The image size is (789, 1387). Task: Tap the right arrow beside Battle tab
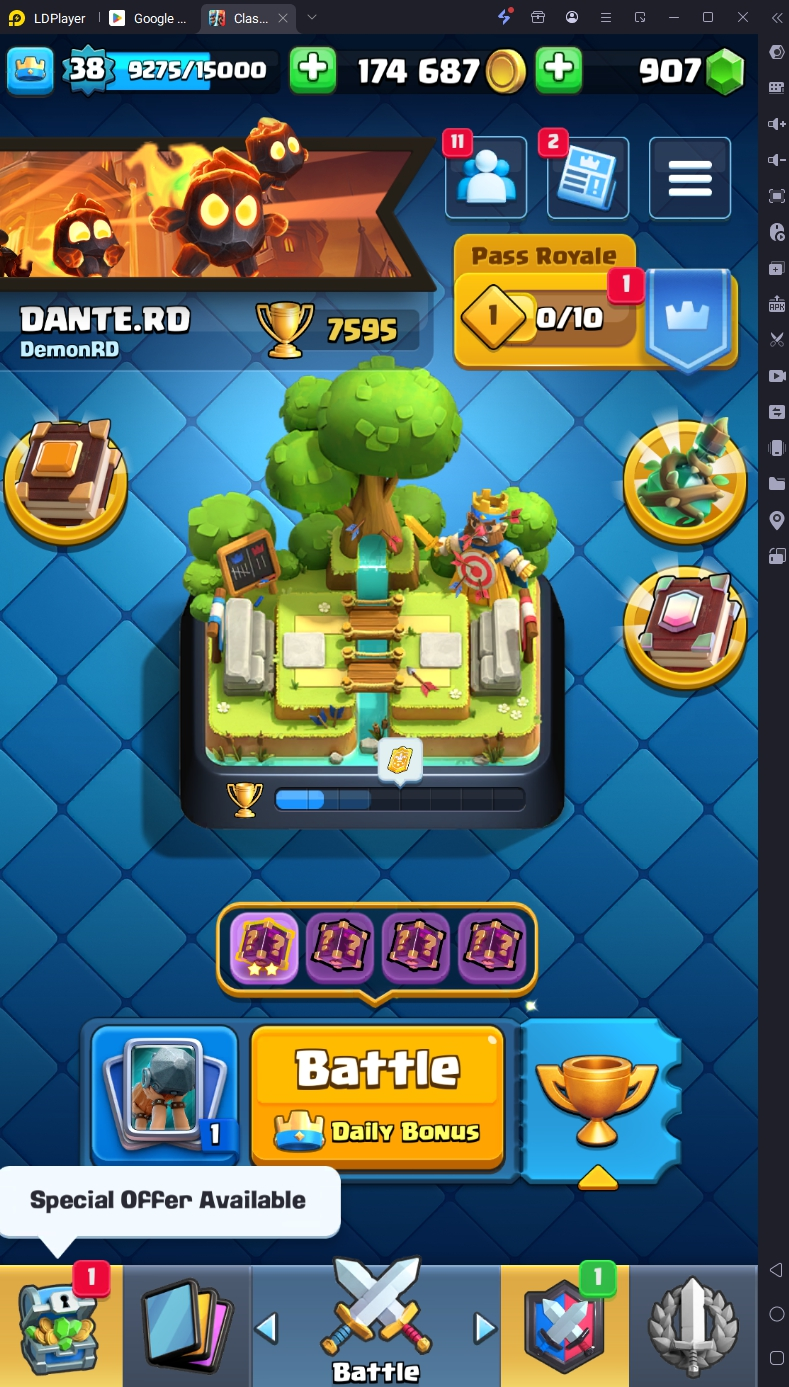pyautogui.click(x=484, y=1328)
